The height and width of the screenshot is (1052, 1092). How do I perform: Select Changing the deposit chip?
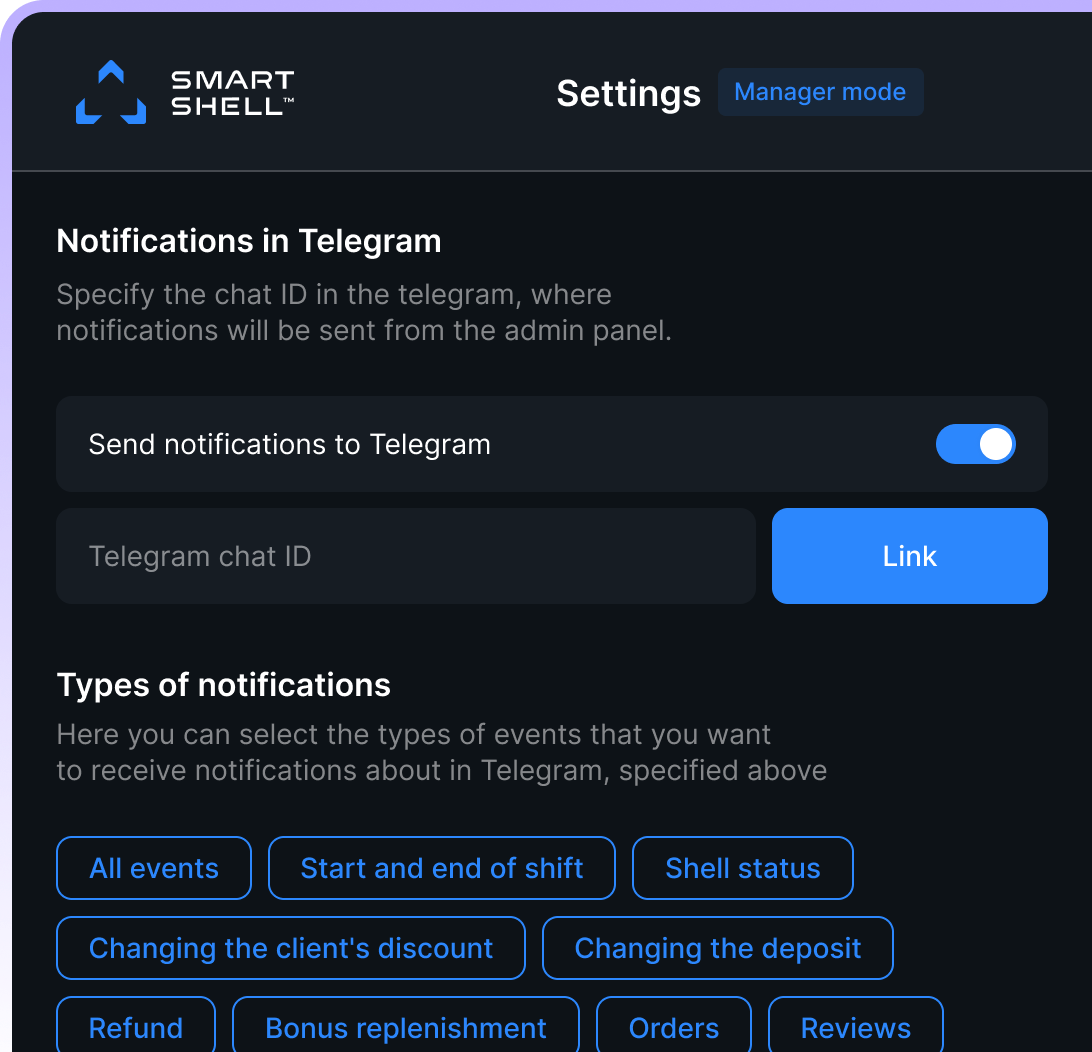(717, 948)
